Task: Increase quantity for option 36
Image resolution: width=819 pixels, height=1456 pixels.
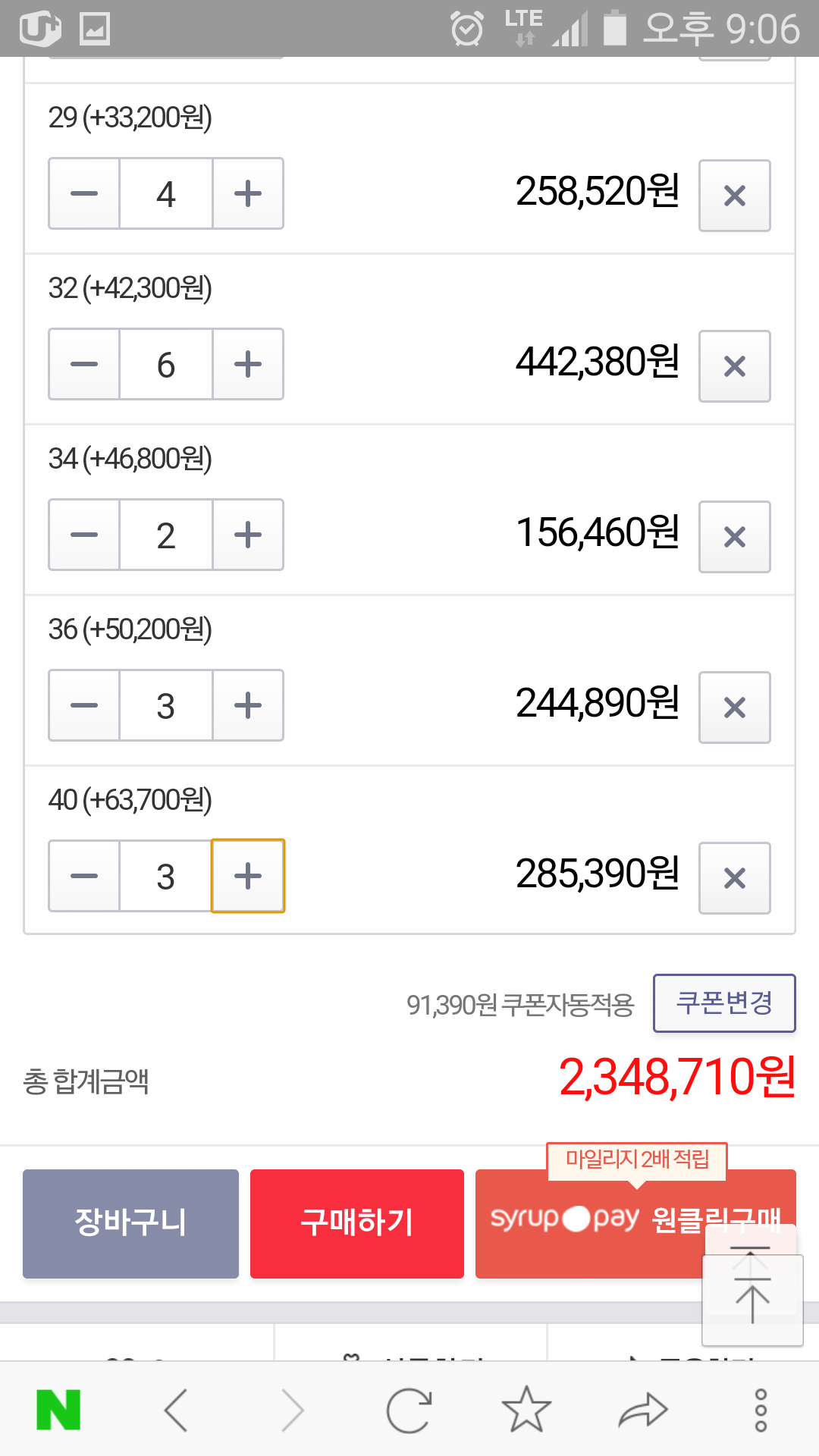Action: tap(248, 706)
